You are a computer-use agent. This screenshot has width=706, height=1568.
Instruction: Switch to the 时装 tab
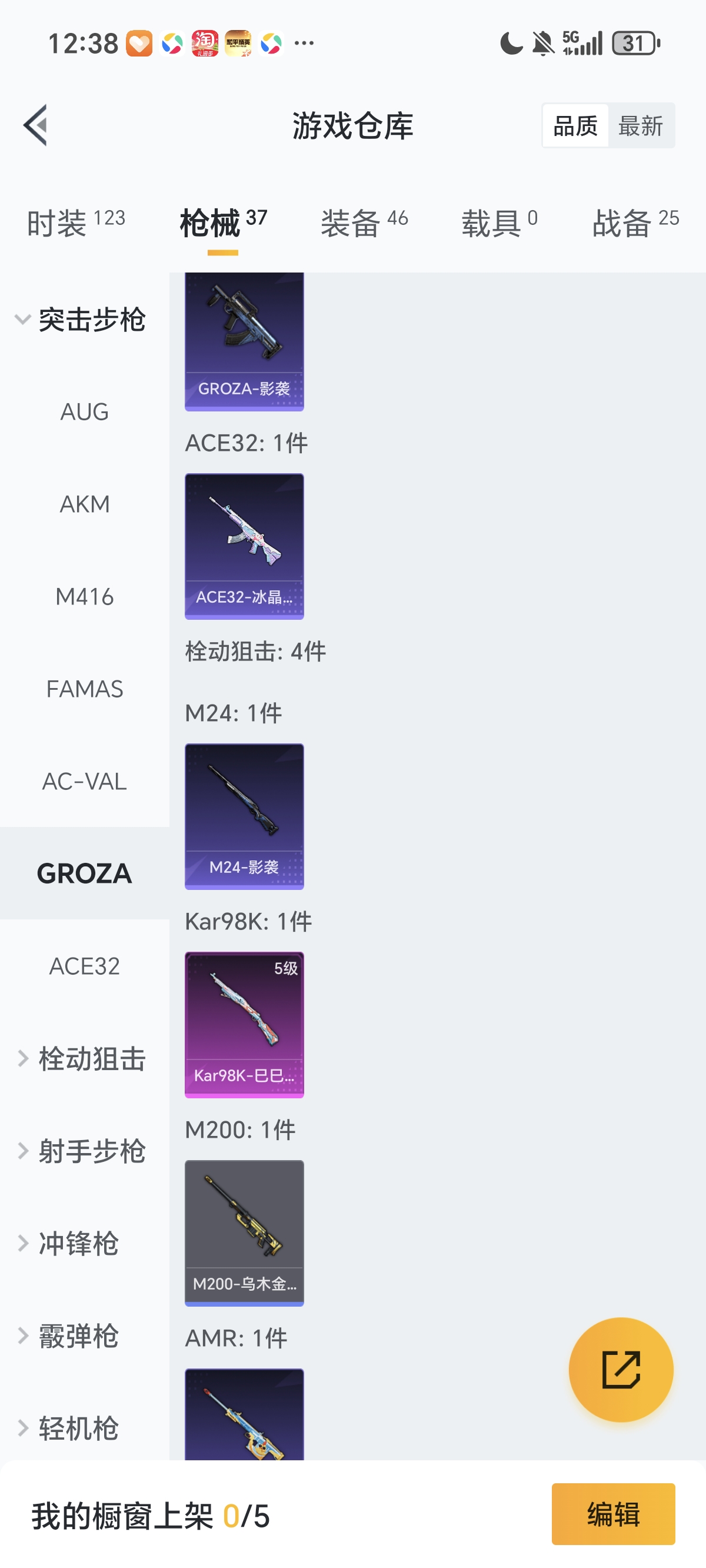coord(76,222)
